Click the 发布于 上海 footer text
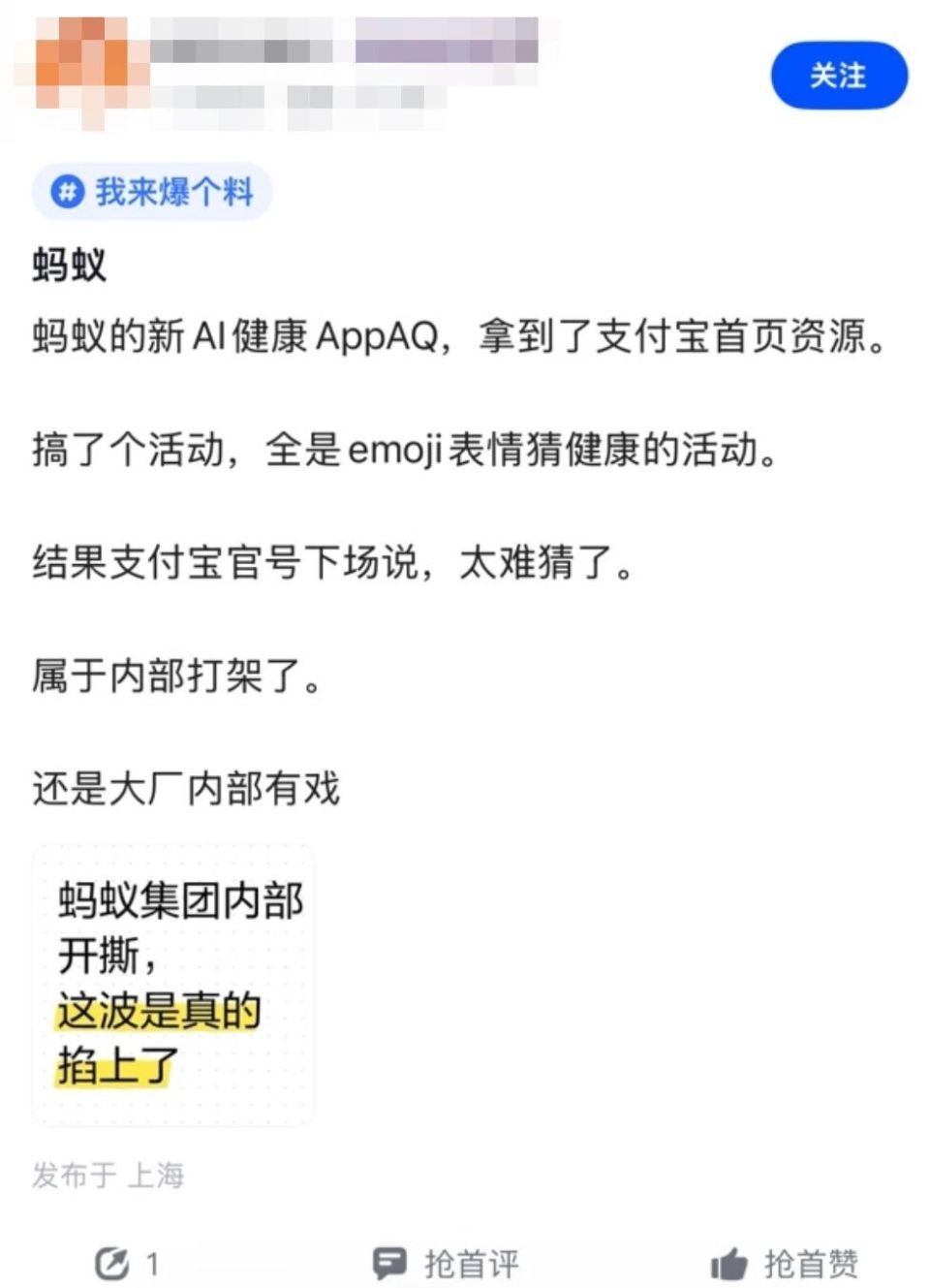Image resolution: width=930 pixels, height=1288 pixels. click(x=107, y=1177)
